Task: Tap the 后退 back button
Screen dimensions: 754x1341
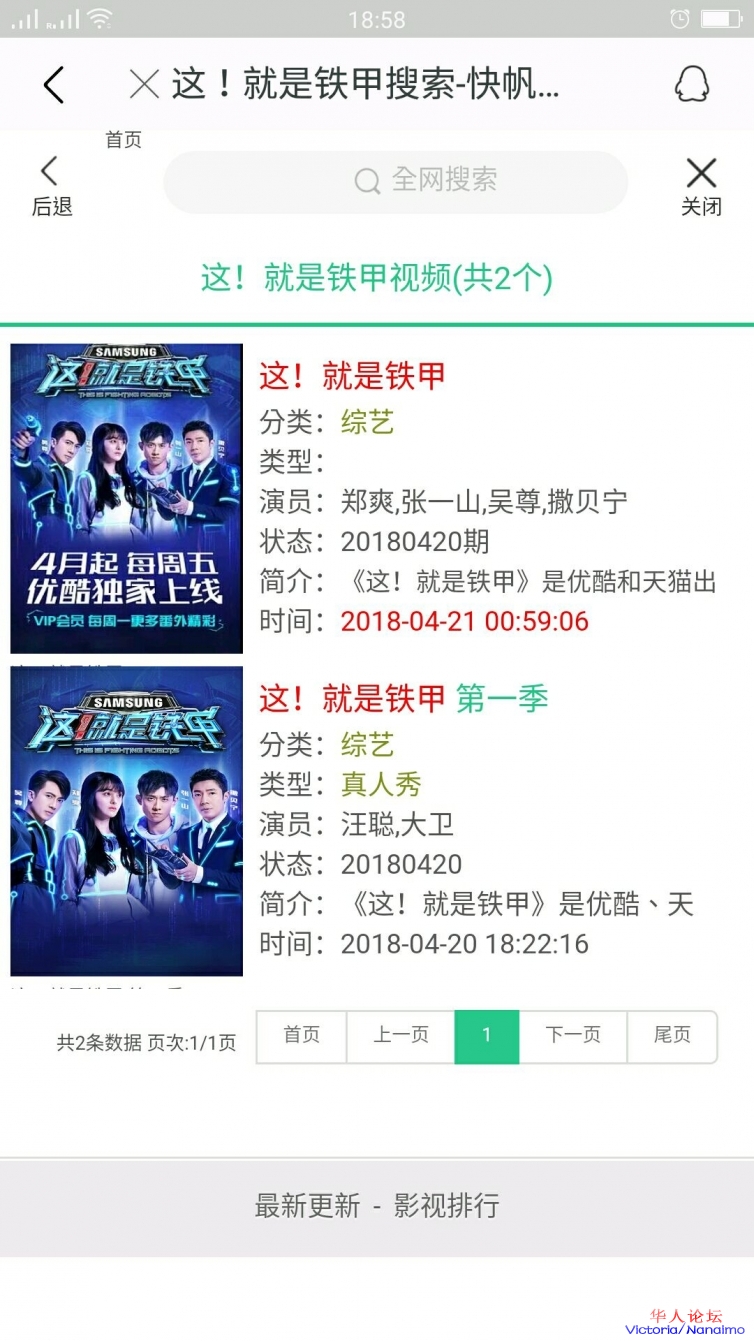Action: 51,186
